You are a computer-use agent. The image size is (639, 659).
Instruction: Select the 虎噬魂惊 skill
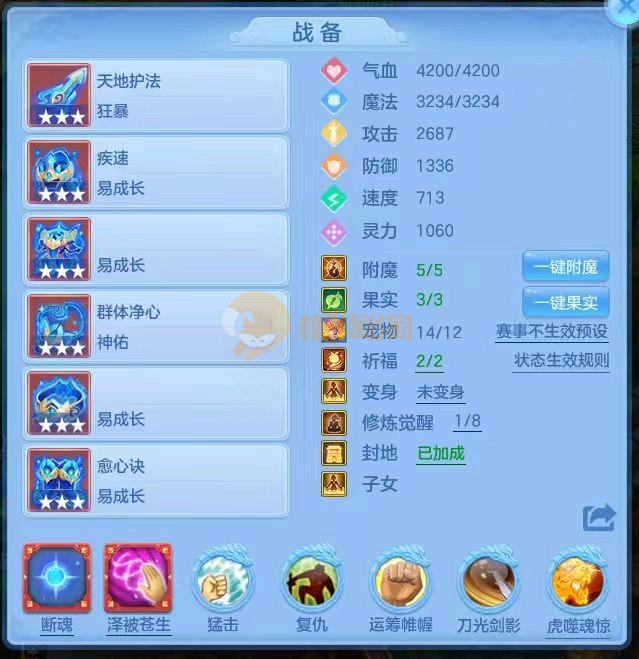pos(578,579)
